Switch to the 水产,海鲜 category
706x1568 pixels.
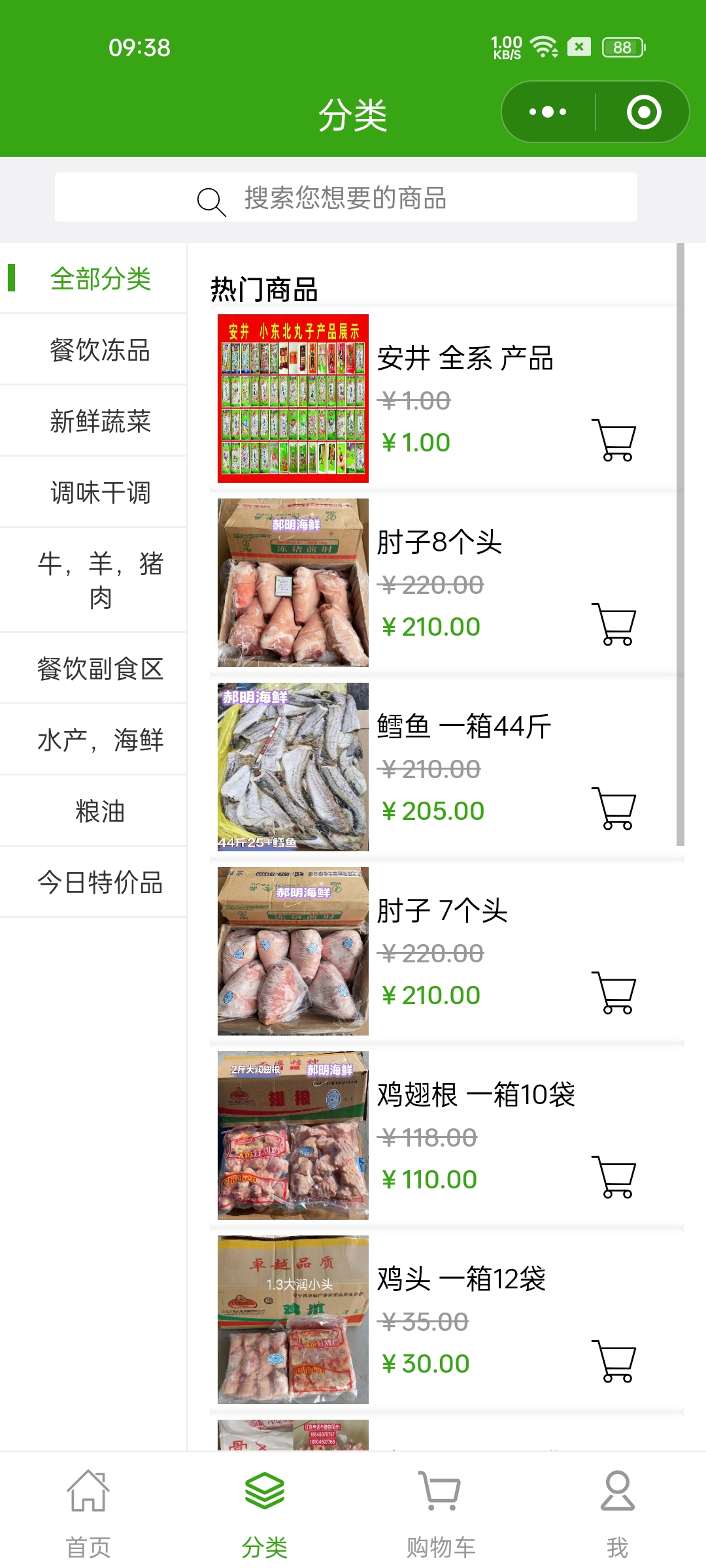click(x=100, y=740)
